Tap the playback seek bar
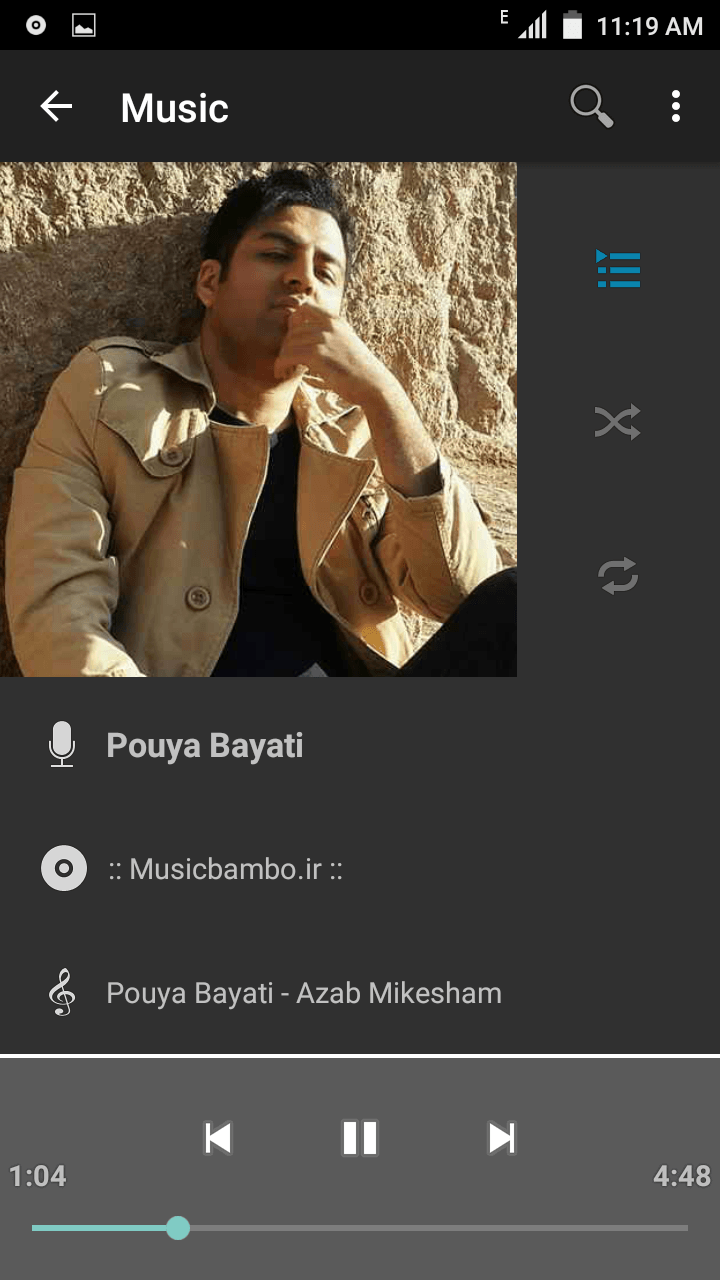720x1280 pixels. (360, 1227)
